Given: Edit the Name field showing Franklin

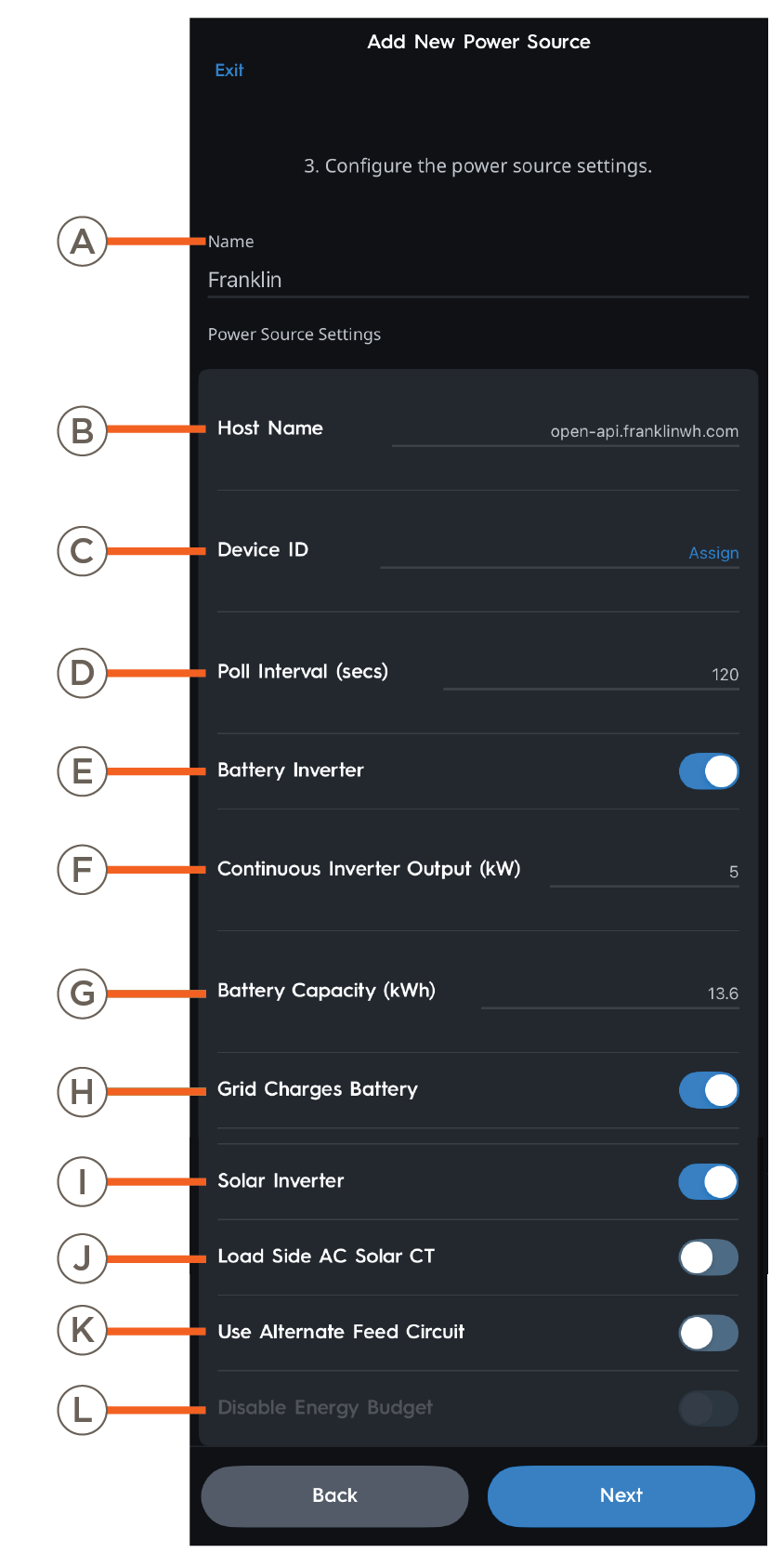Looking at the screenshot, I should [x=477, y=280].
